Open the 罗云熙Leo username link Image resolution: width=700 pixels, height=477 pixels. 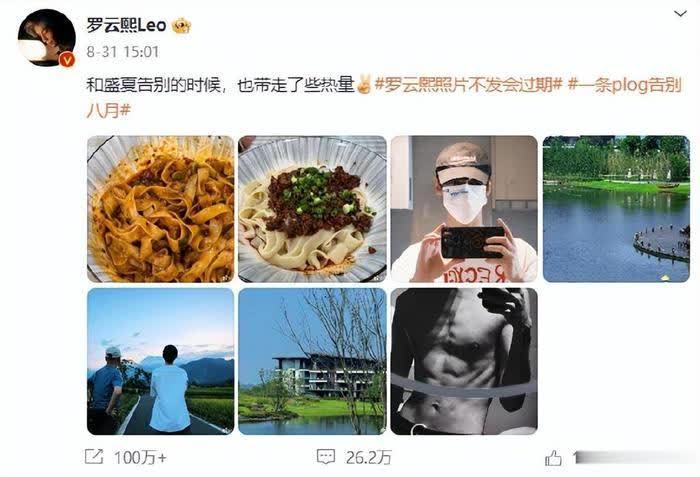[126, 25]
